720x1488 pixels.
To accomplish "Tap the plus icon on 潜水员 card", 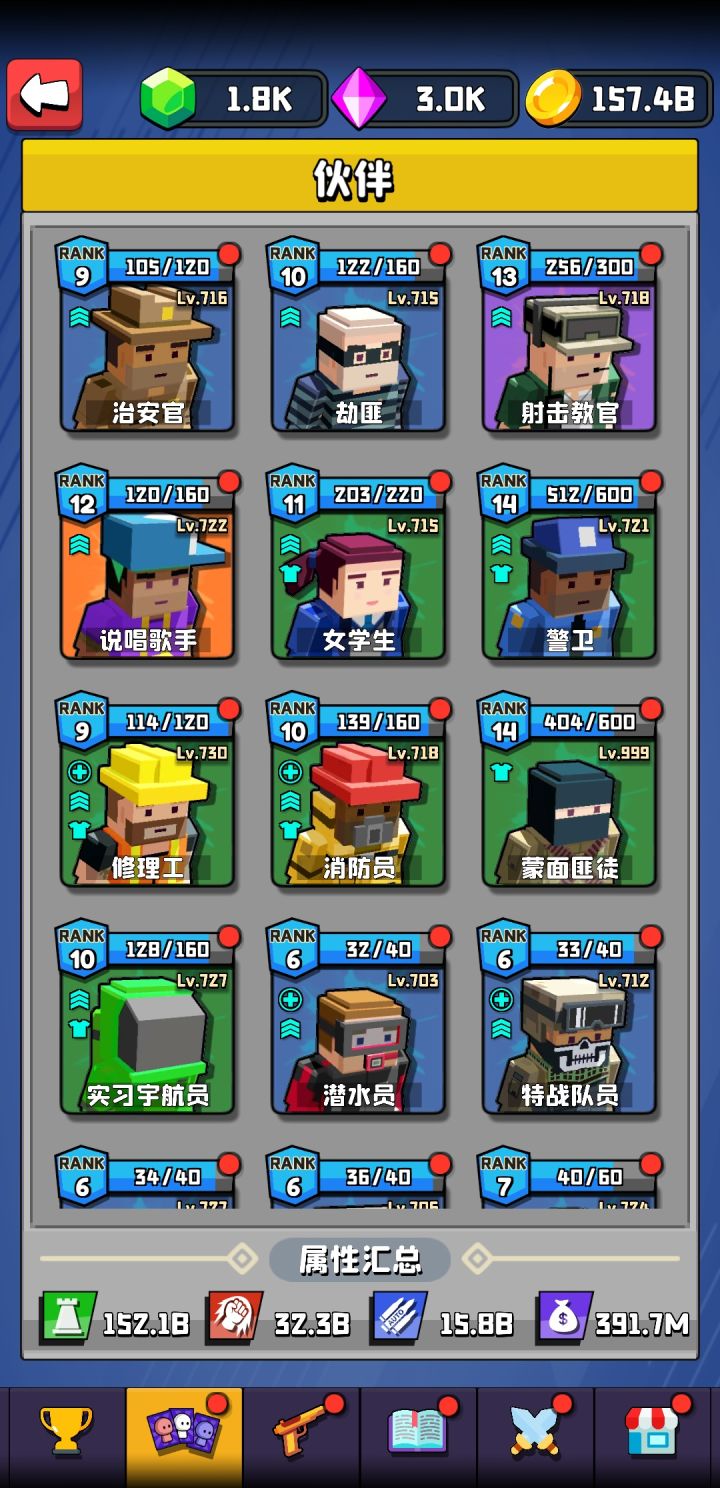I will tap(291, 999).
